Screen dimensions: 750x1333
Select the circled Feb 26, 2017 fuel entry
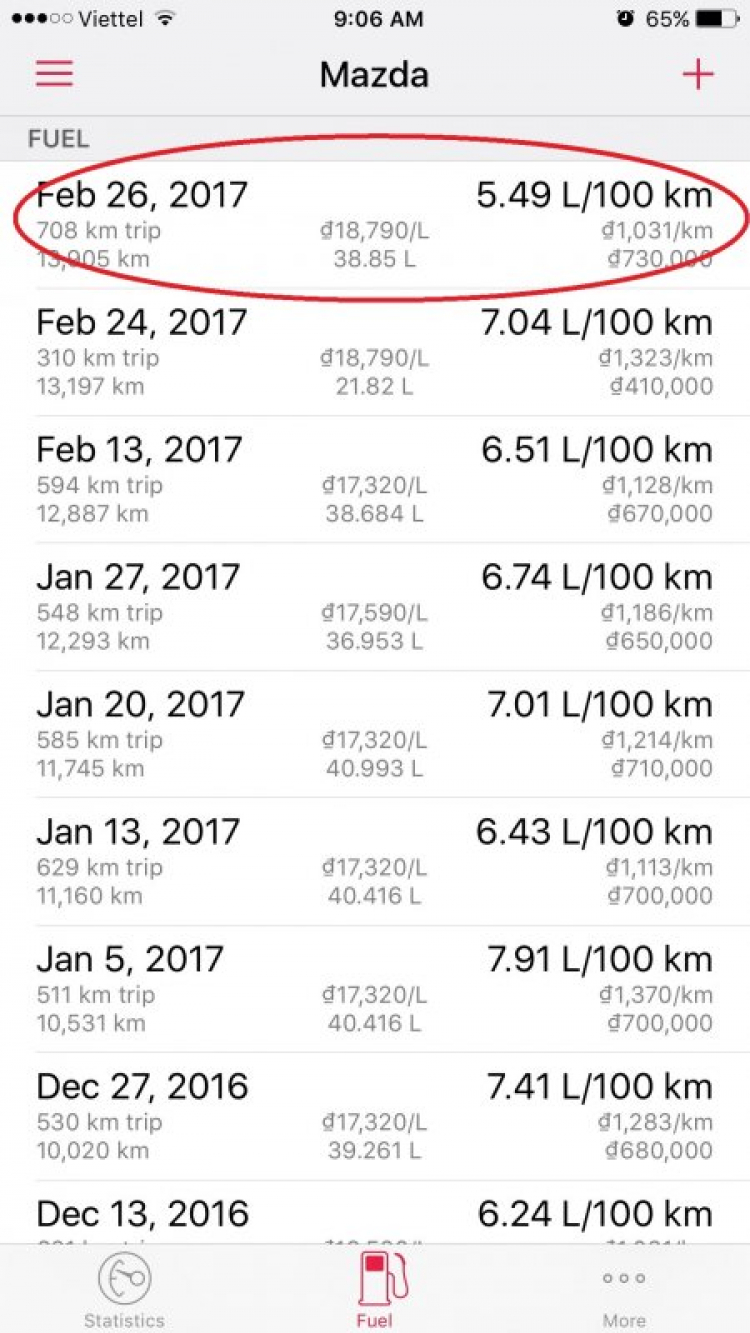point(375,220)
